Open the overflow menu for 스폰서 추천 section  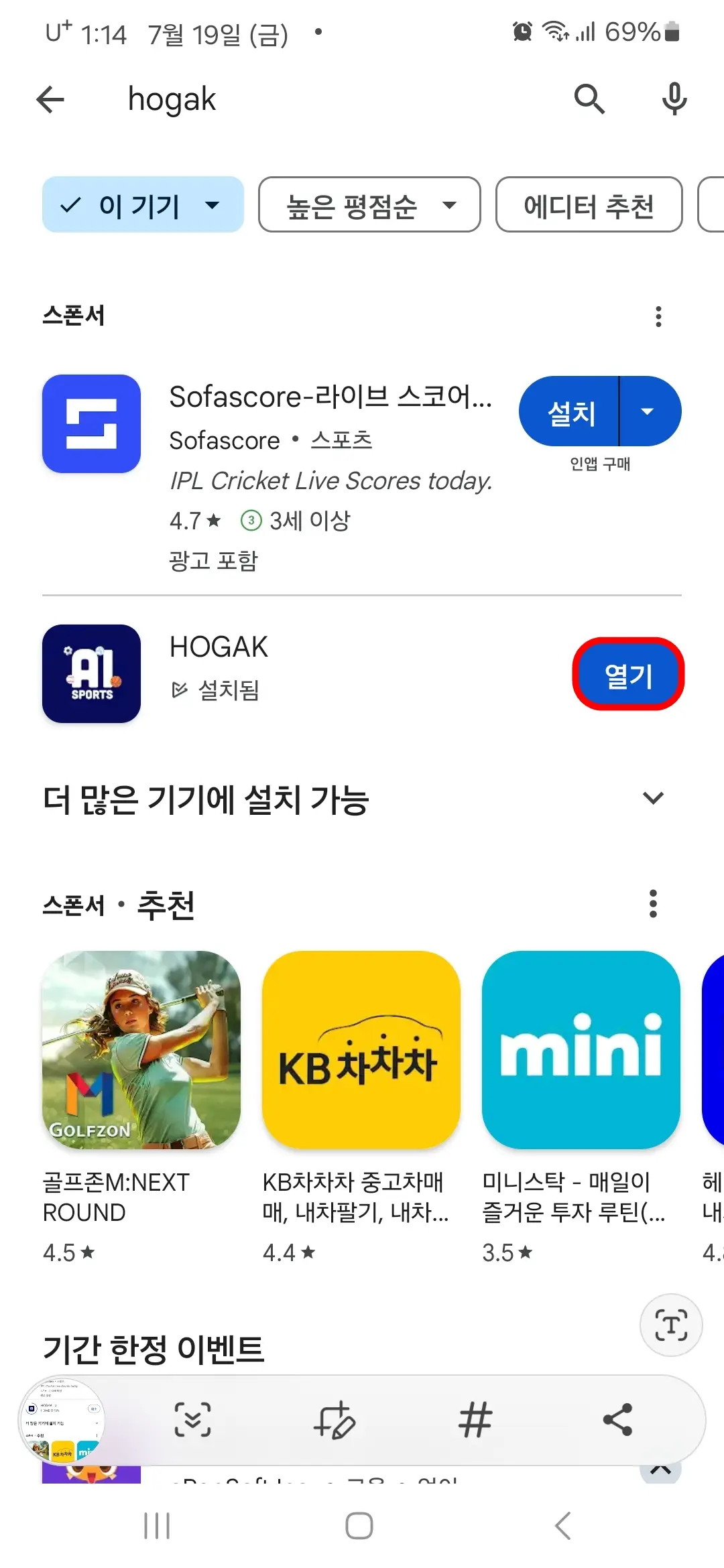pos(654,905)
